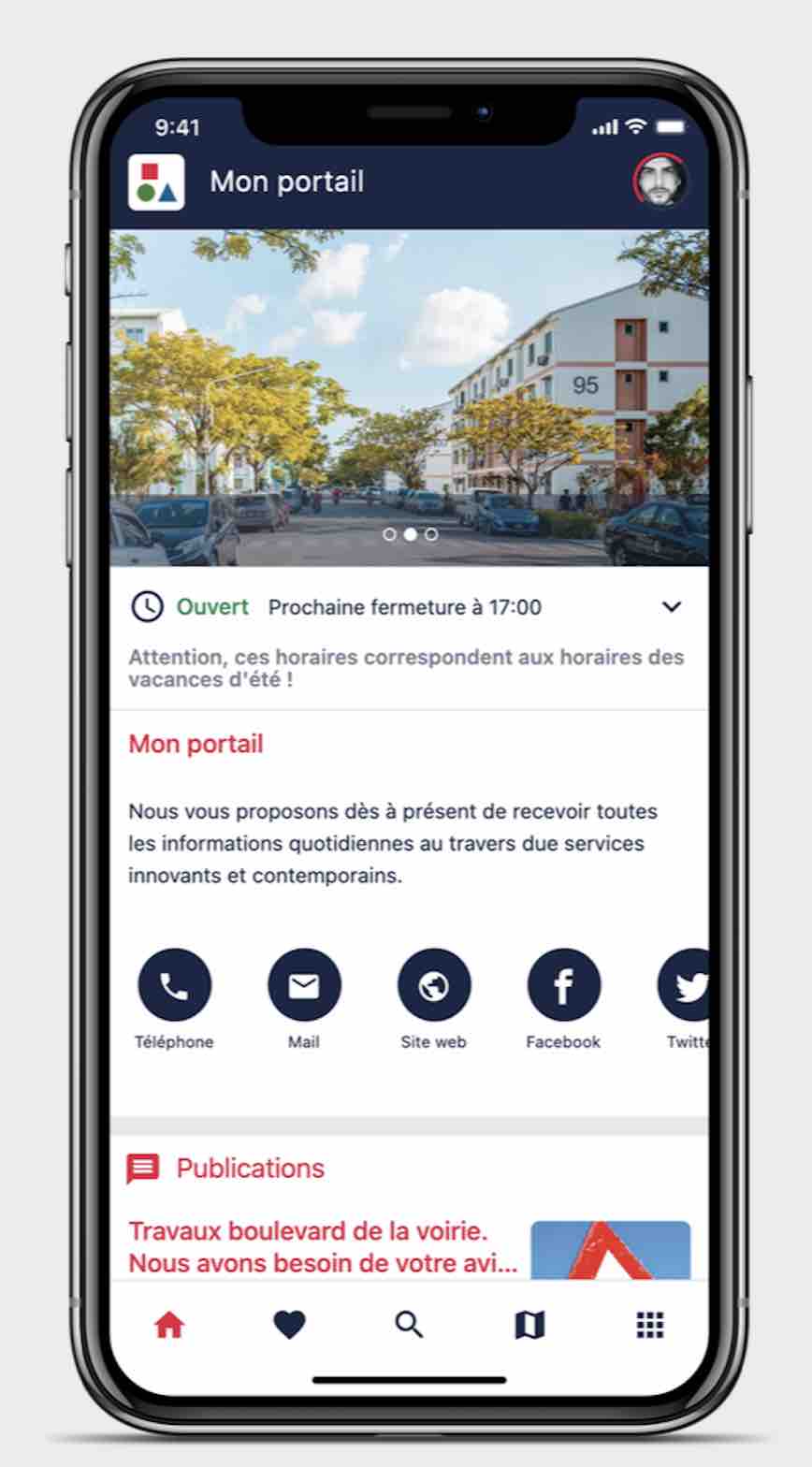Select the third carousel page dot
The height and width of the screenshot is (1467, 812).
[x=431, y=534]
